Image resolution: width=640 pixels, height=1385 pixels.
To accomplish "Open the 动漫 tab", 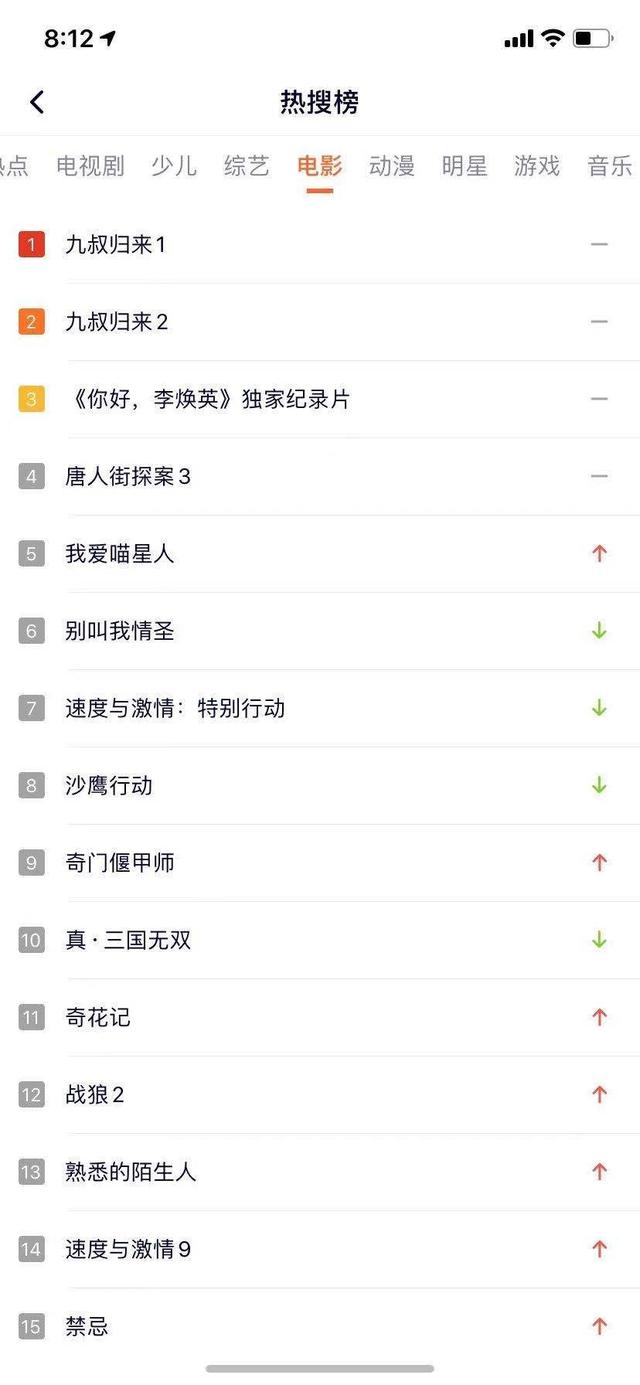I will [x=392, y=166].
